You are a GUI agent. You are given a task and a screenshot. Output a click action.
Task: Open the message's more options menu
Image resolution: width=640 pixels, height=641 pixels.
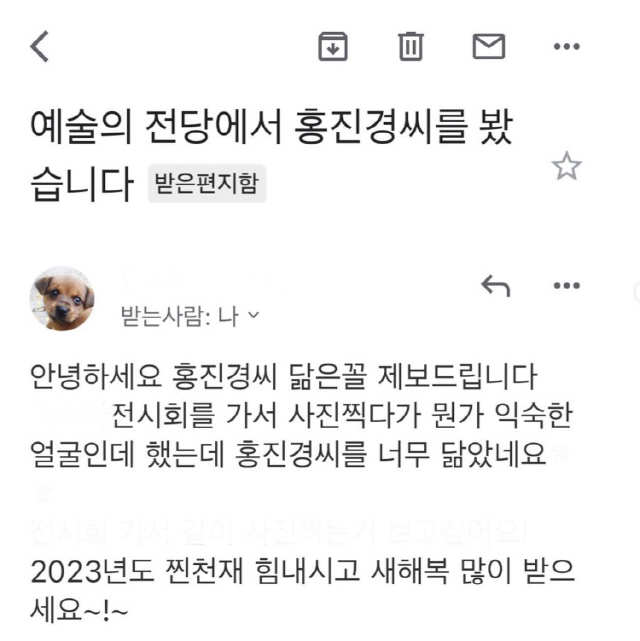pos(567,286)
